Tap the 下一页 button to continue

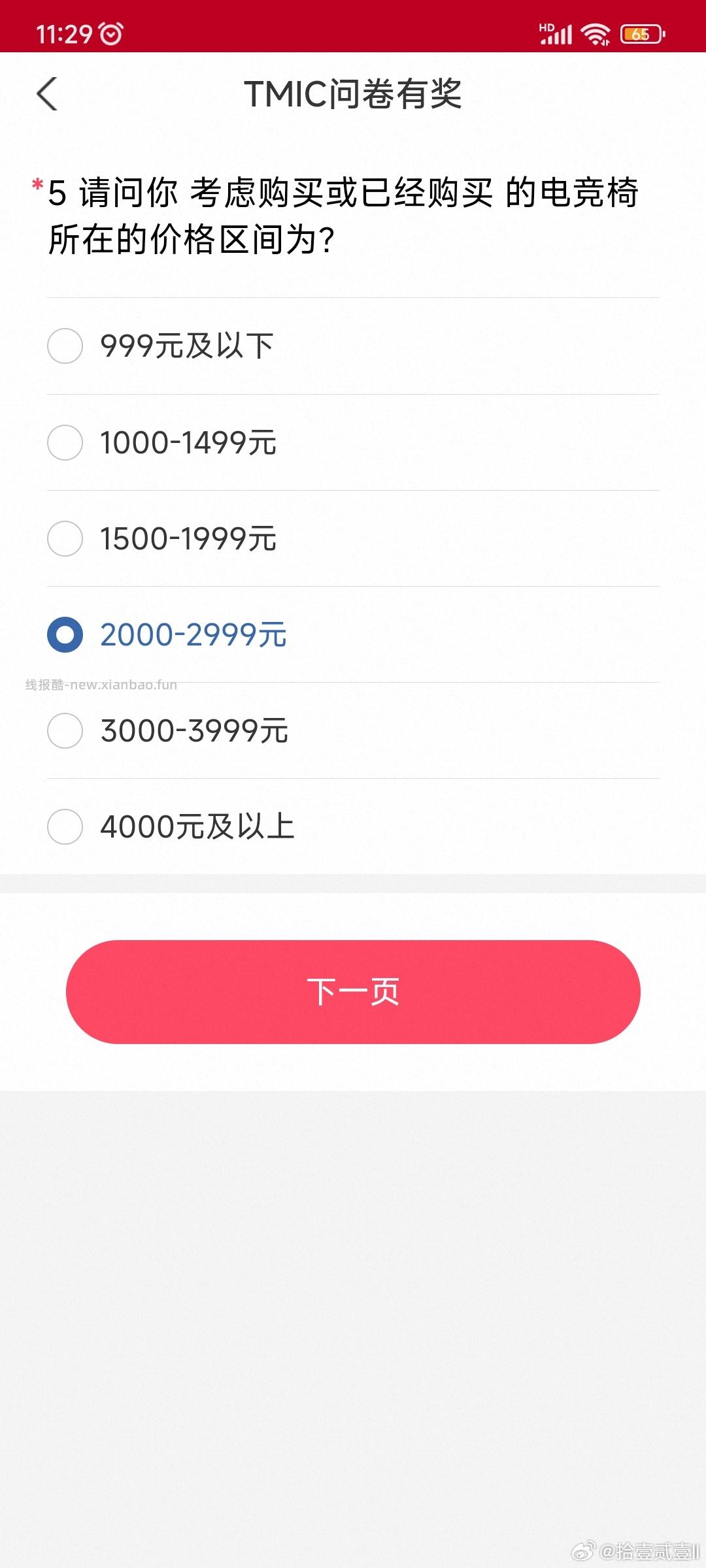tap(353, 991)
